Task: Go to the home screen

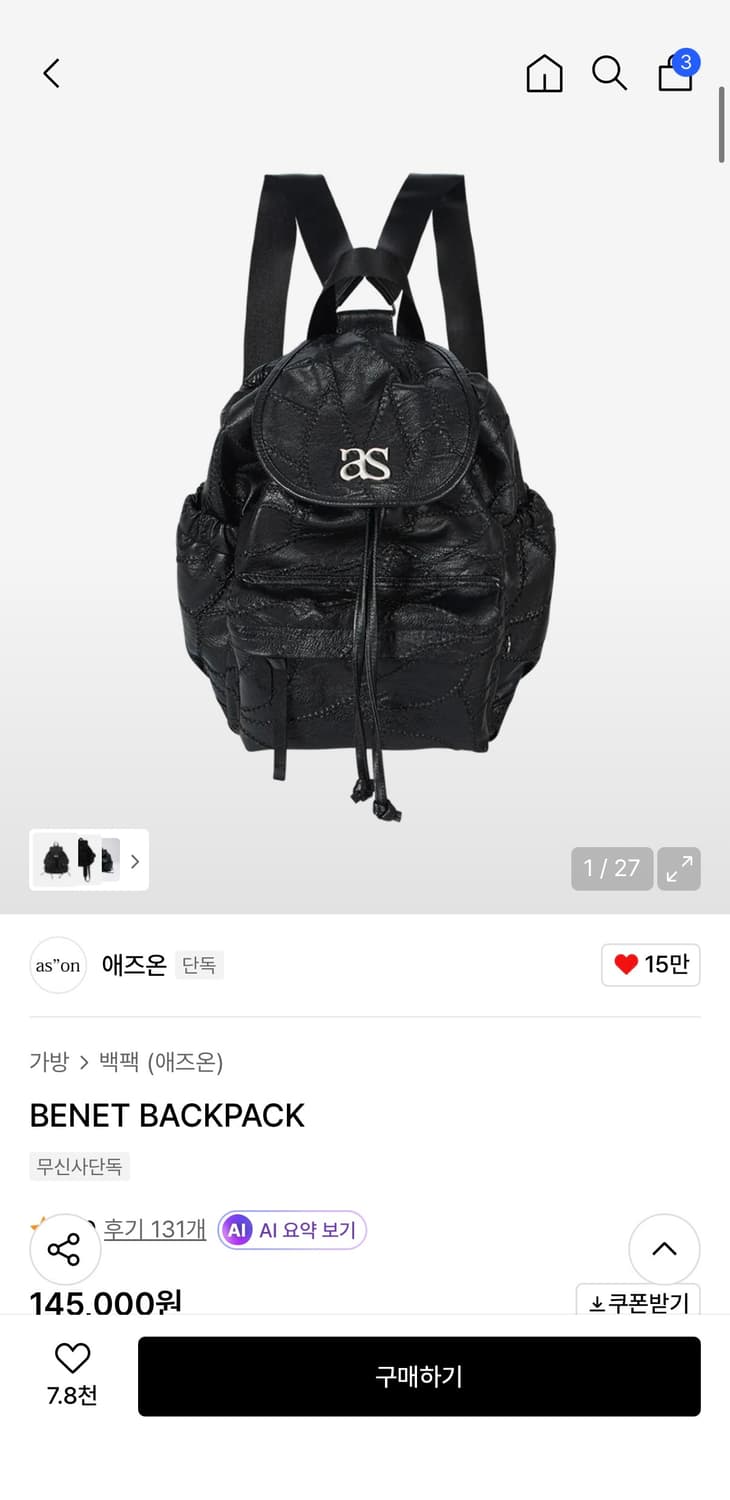Action: [544, 73]
